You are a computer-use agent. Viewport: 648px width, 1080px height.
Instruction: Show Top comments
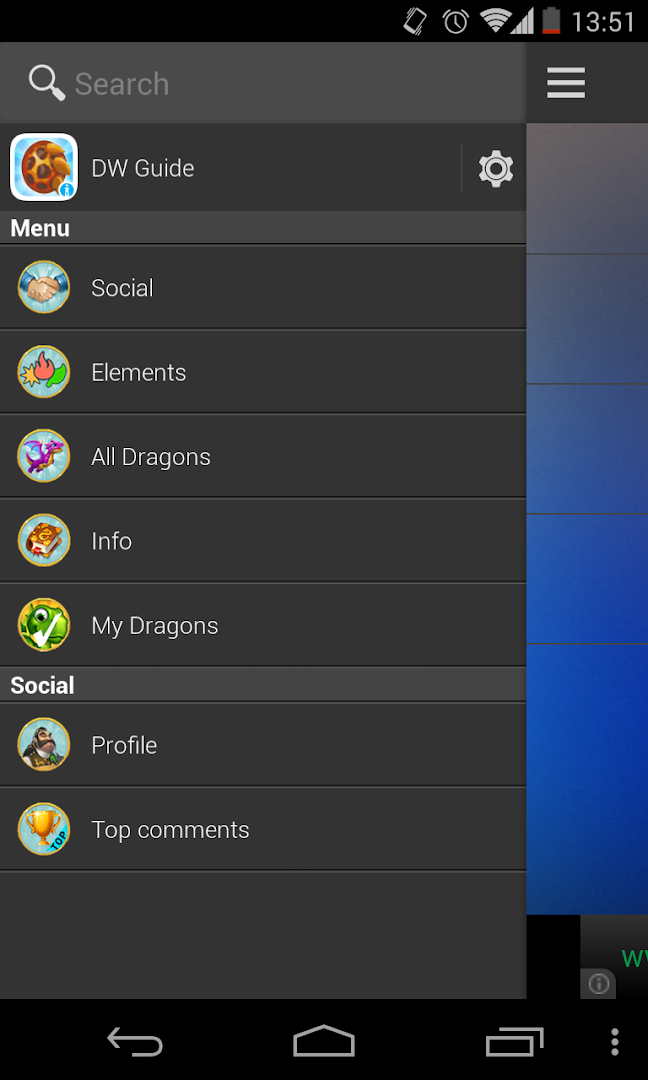pos(262,830)
